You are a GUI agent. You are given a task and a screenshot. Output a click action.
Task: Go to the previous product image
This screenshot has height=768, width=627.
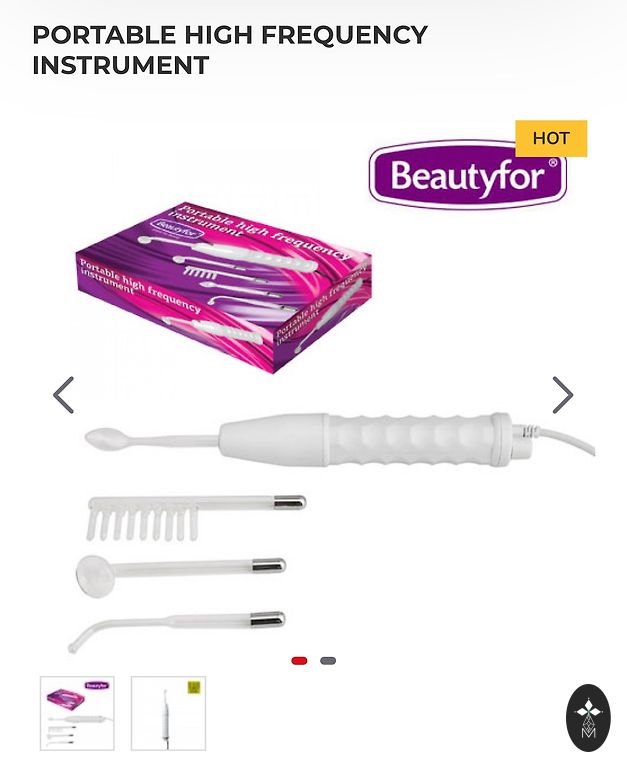pyautogui.click(x=63, y=395)
